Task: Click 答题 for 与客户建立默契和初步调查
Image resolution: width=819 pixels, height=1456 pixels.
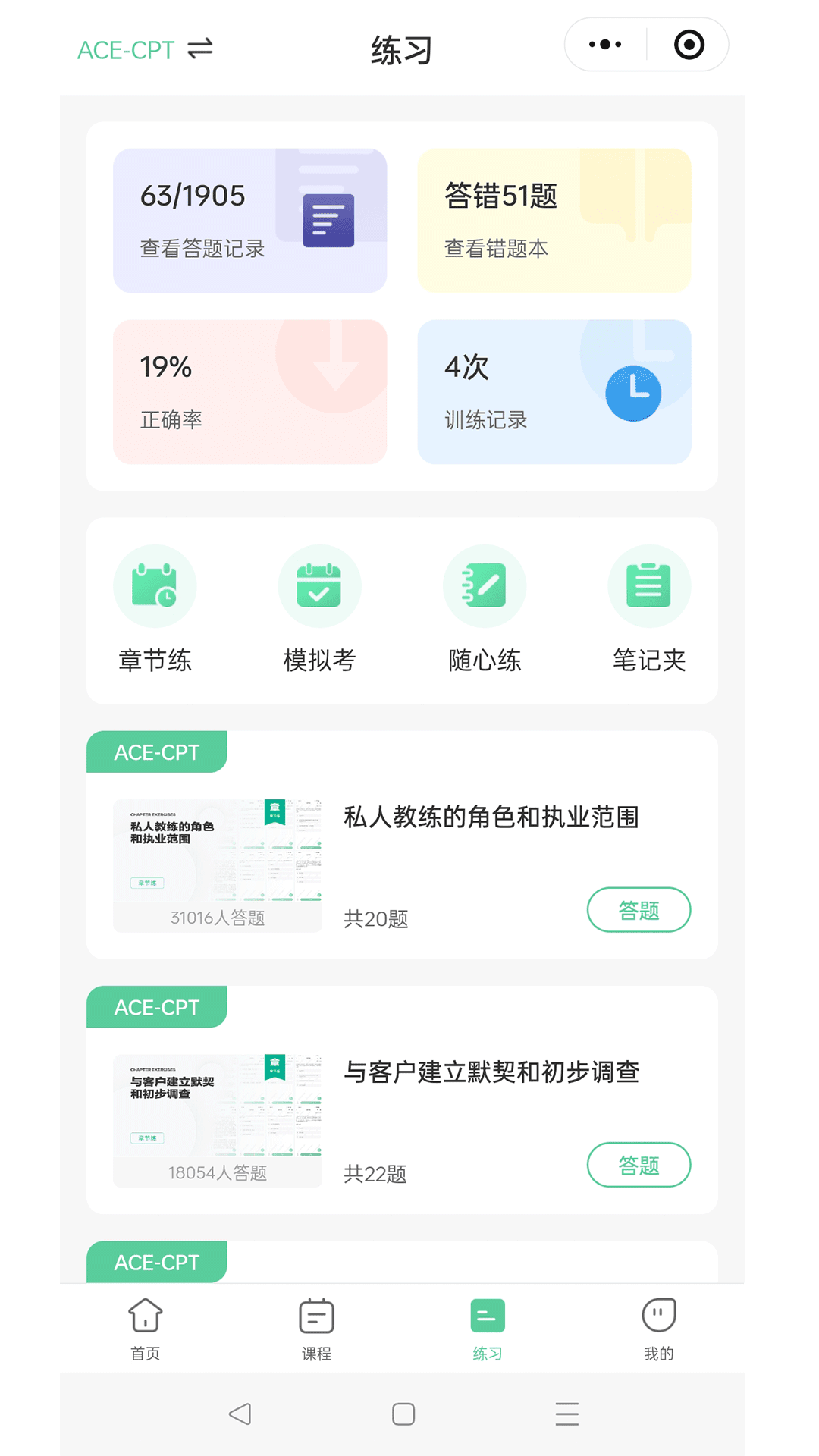Action: [639, 1164]
